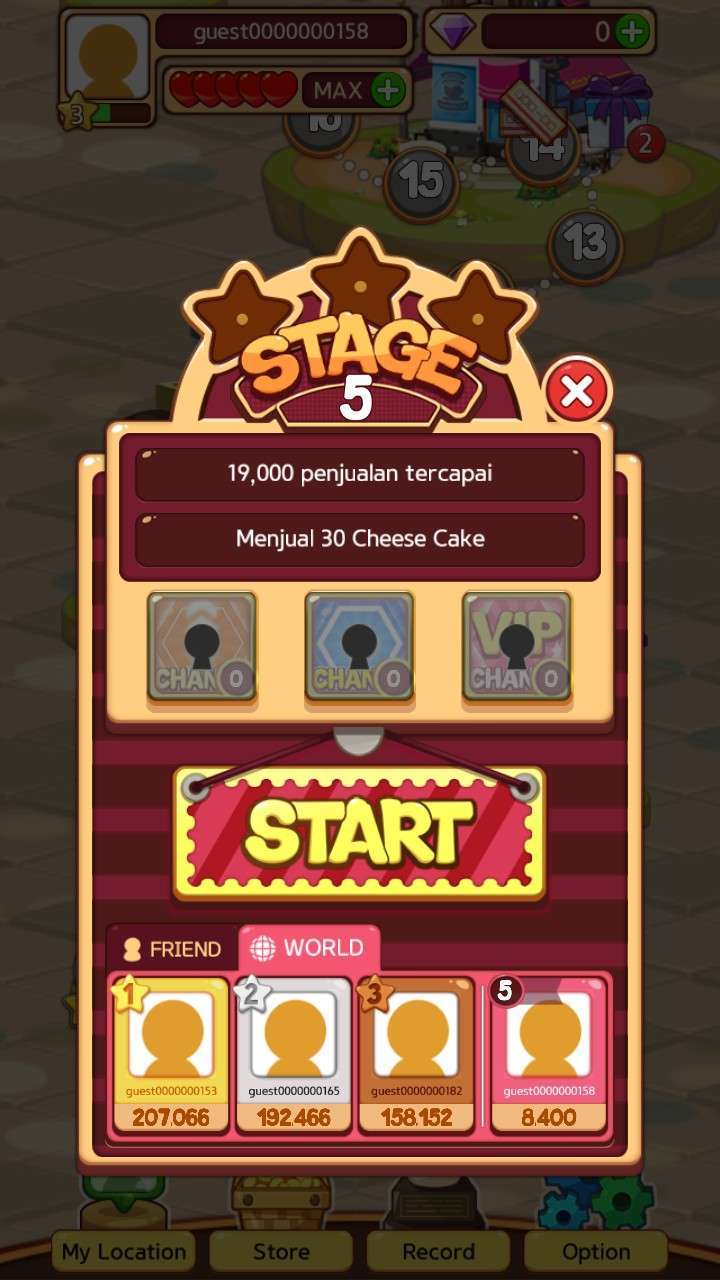
Task: Open the Option settings
Action: click(596, 1252)
